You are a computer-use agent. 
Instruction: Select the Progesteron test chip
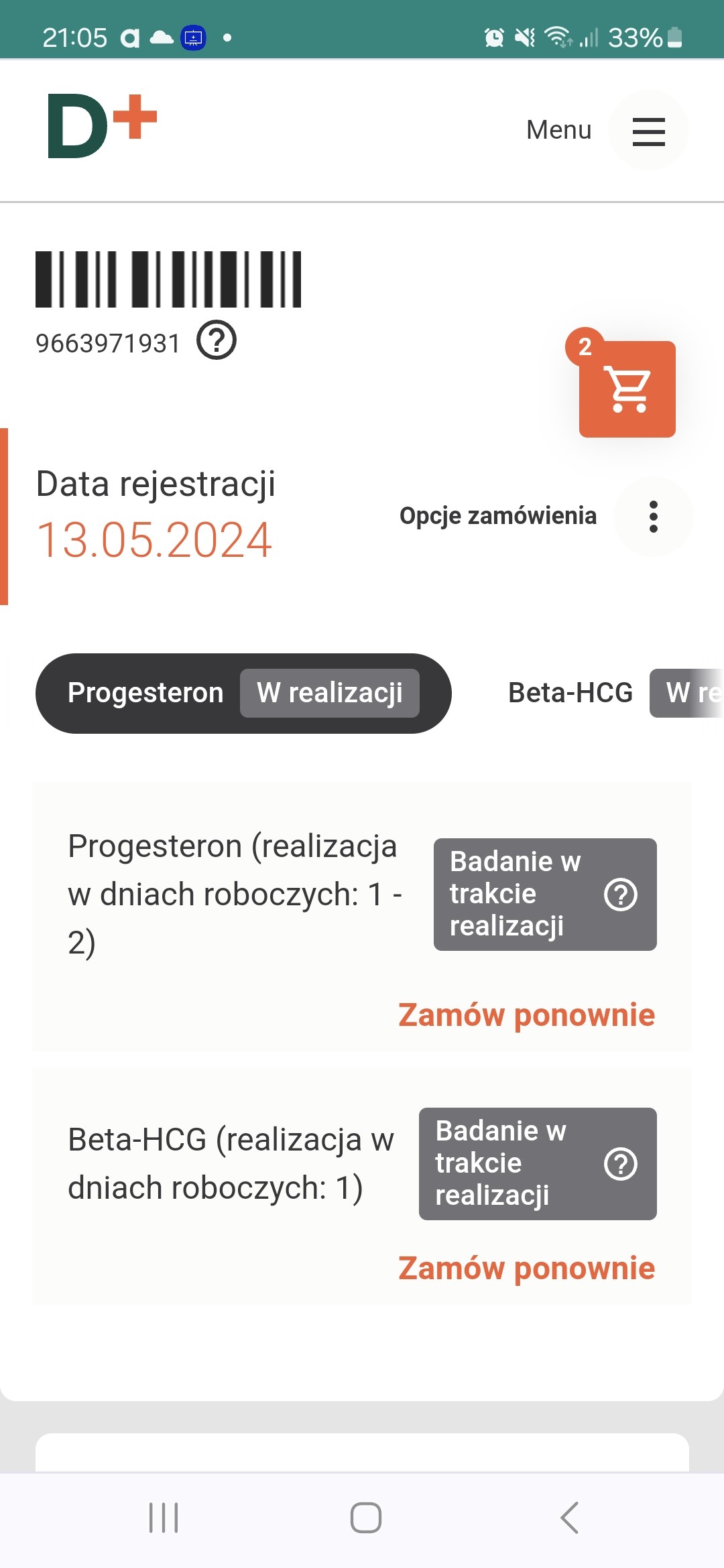click(x=243, y=693)
